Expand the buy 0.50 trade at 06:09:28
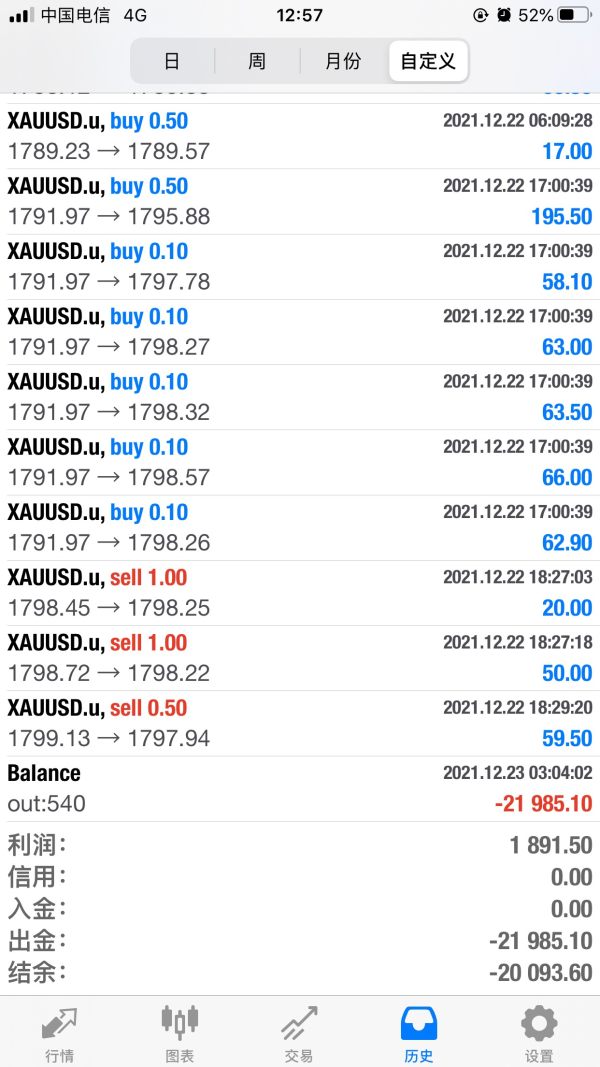This screenshot has width=600, height=1067. click(300, 136)
